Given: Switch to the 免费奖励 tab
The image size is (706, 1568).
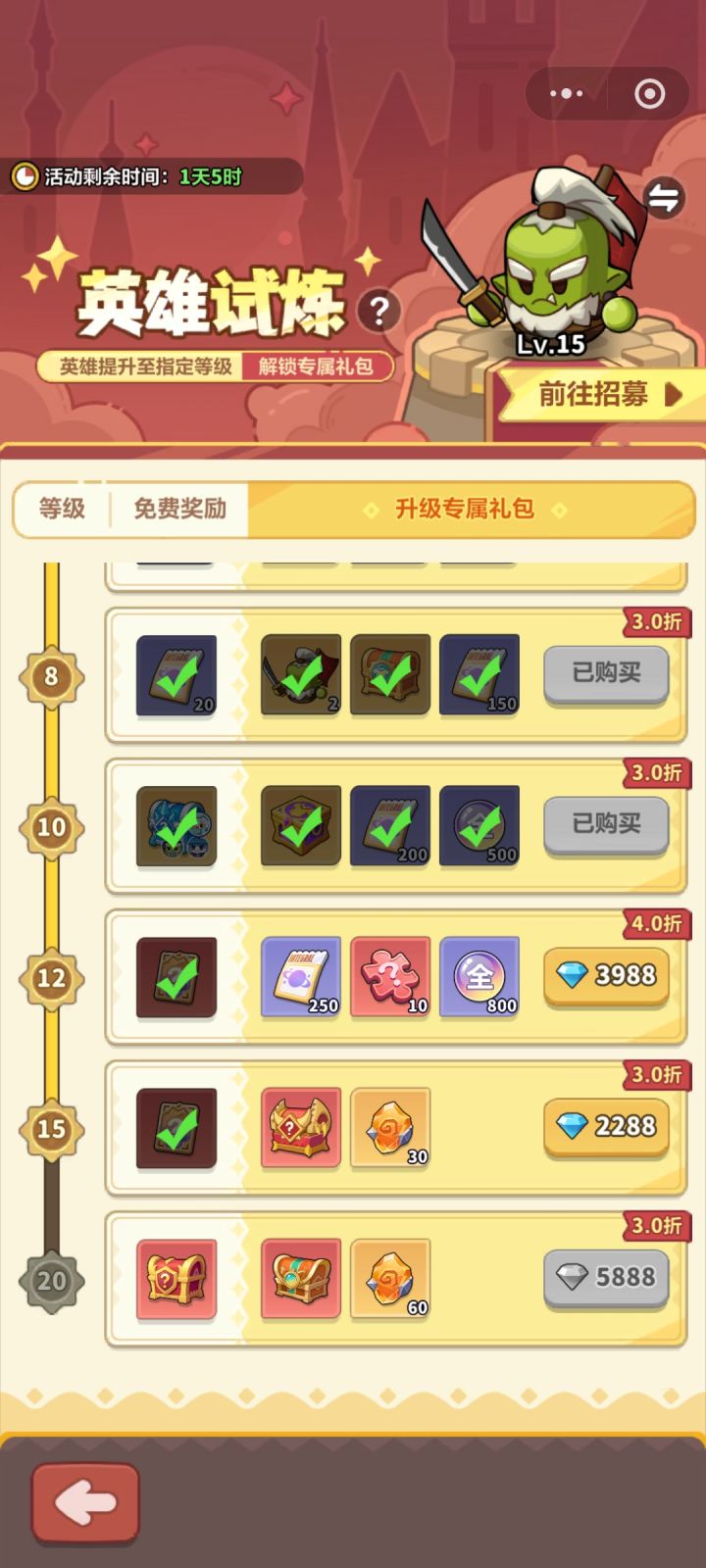Looking at the screenshot, I should click(x=178, y=510).
